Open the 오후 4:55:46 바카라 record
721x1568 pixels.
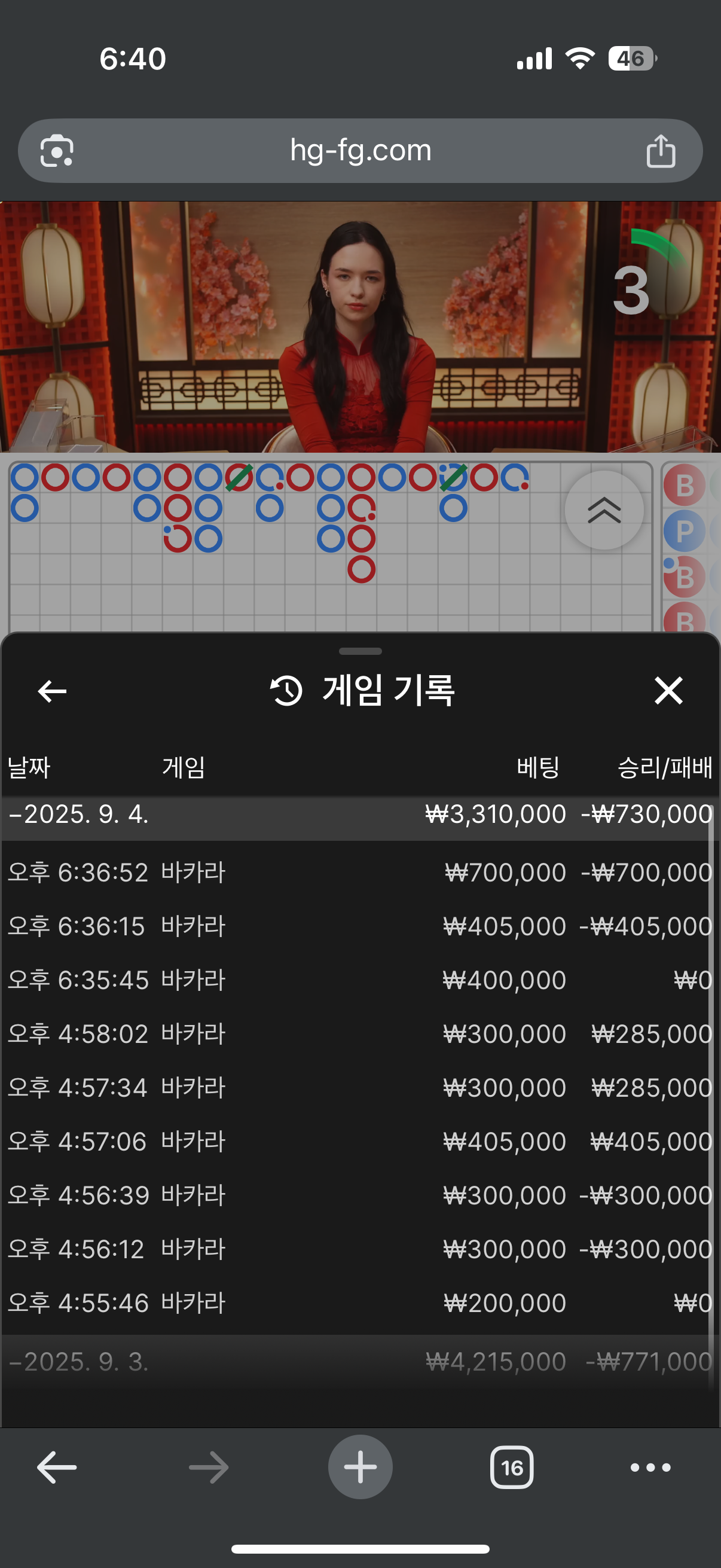360,1302
